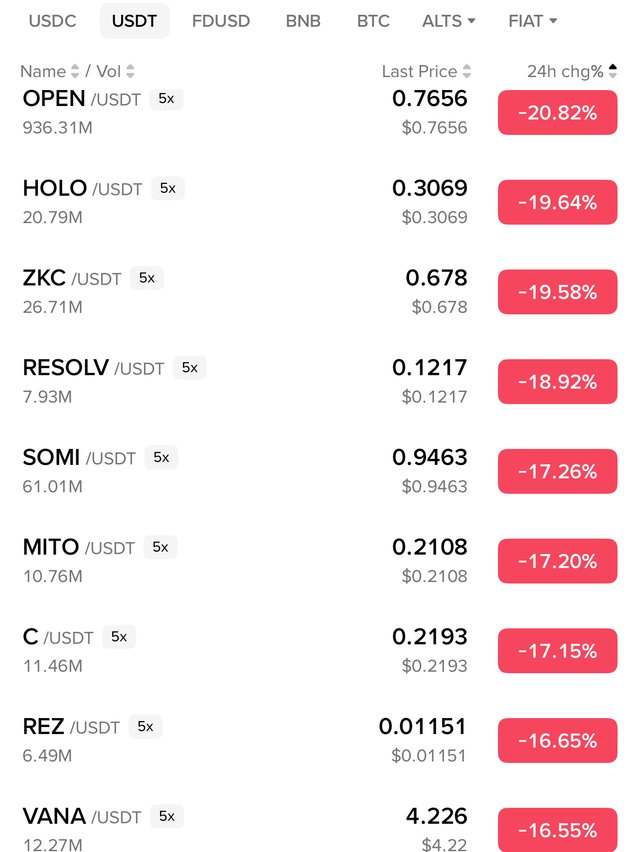
Task: Open the REZ/USDT trading pair
Action: pos(44,727)
